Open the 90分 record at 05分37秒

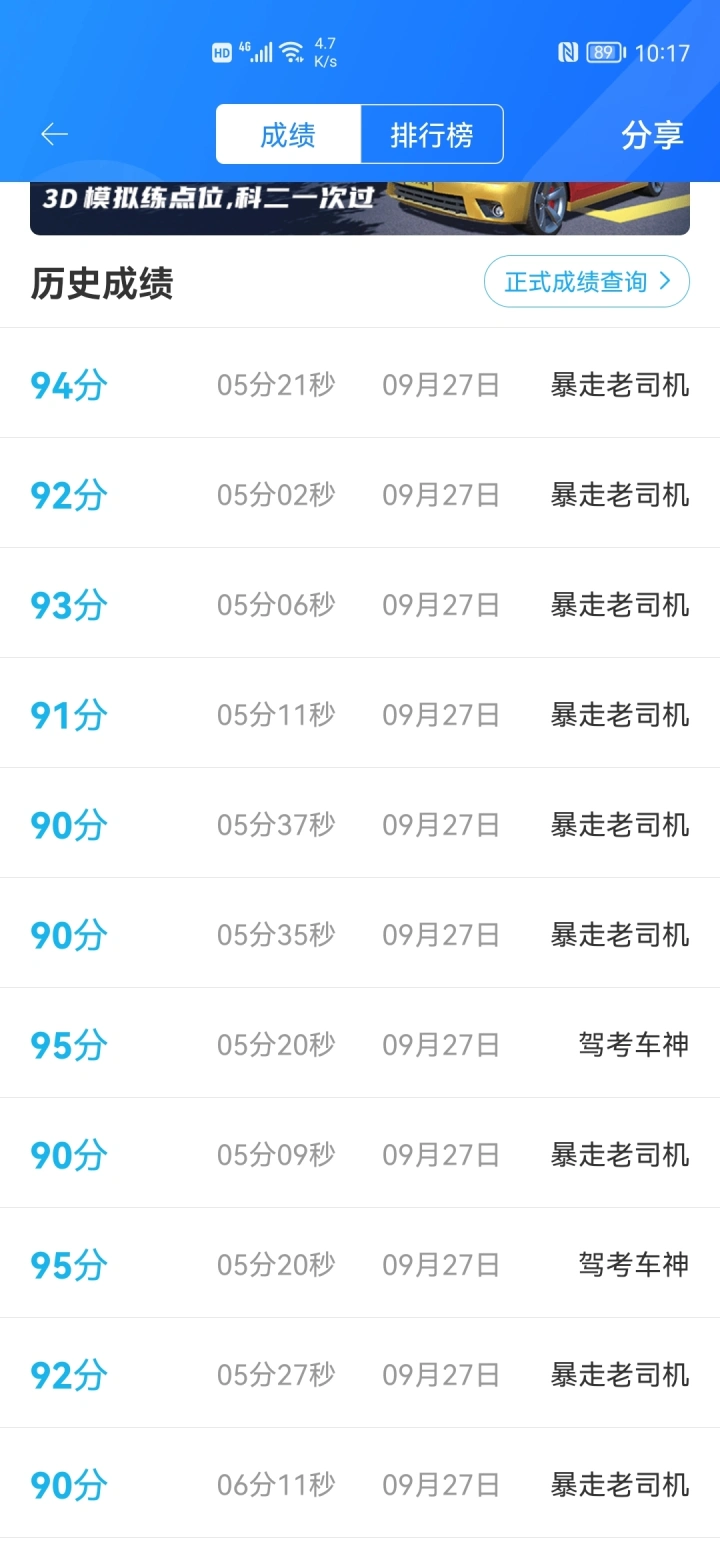[360, 823]
